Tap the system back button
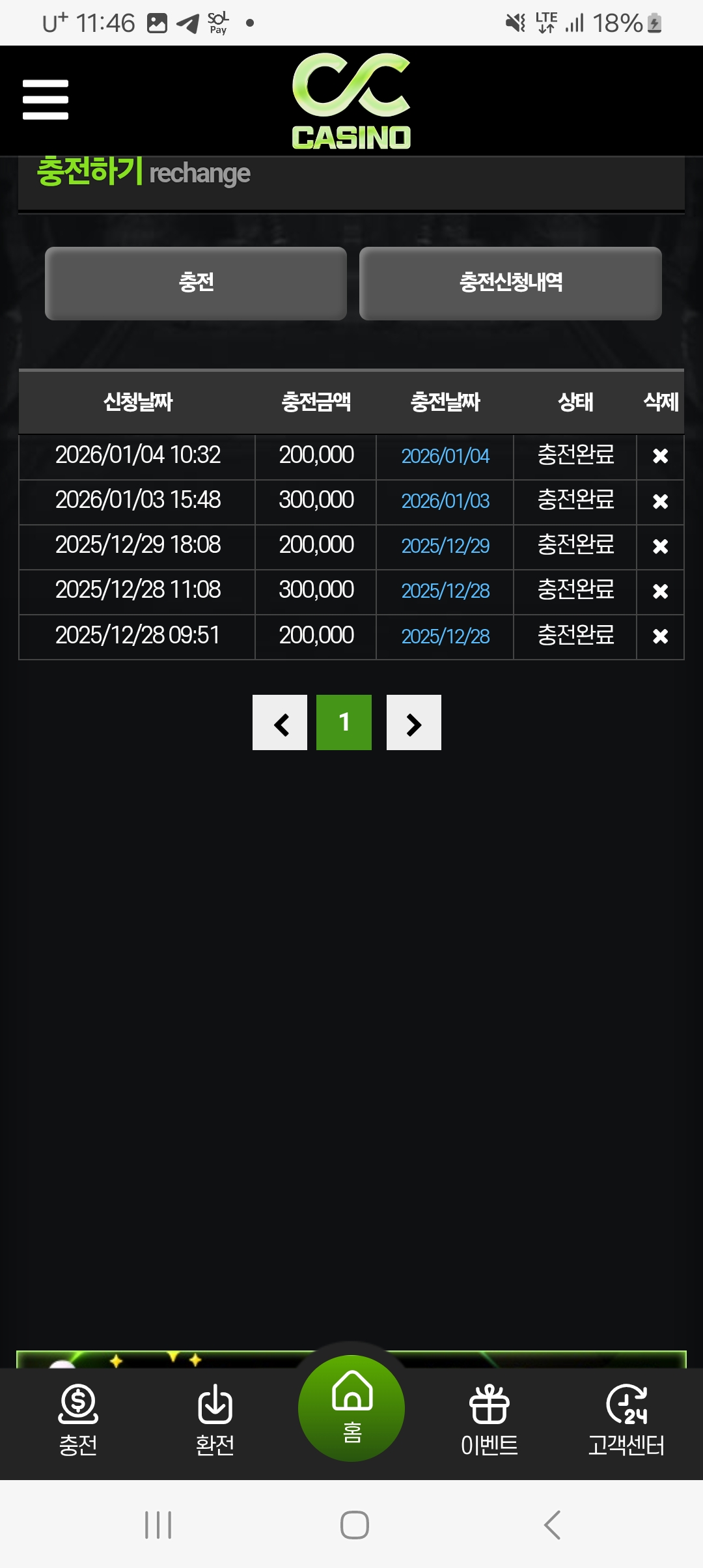The height and width of the screenshot is (1568, 703). 552,1525
